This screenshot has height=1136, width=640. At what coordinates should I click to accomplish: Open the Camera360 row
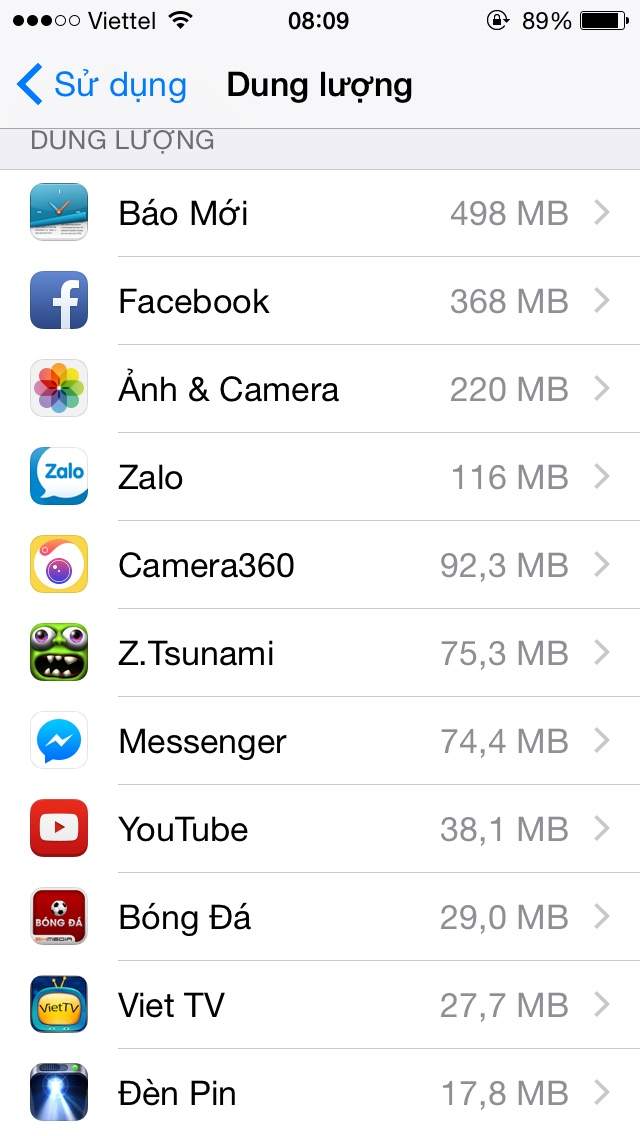(320, 565)
